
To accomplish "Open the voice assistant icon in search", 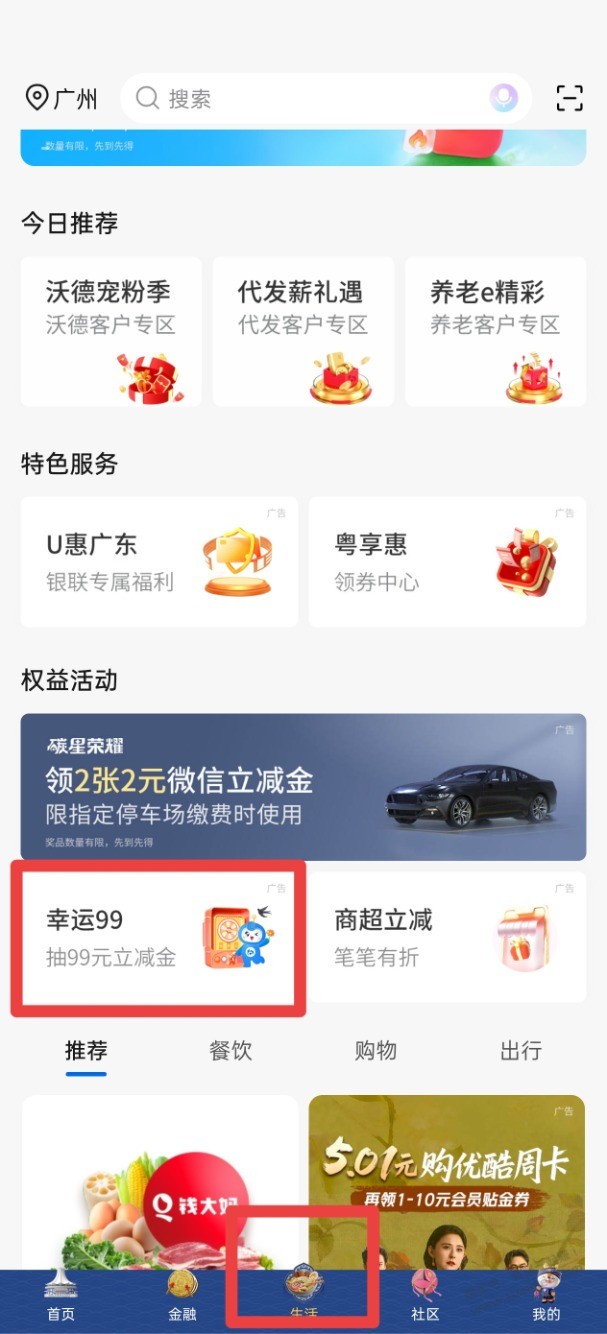I will [504, 98].
